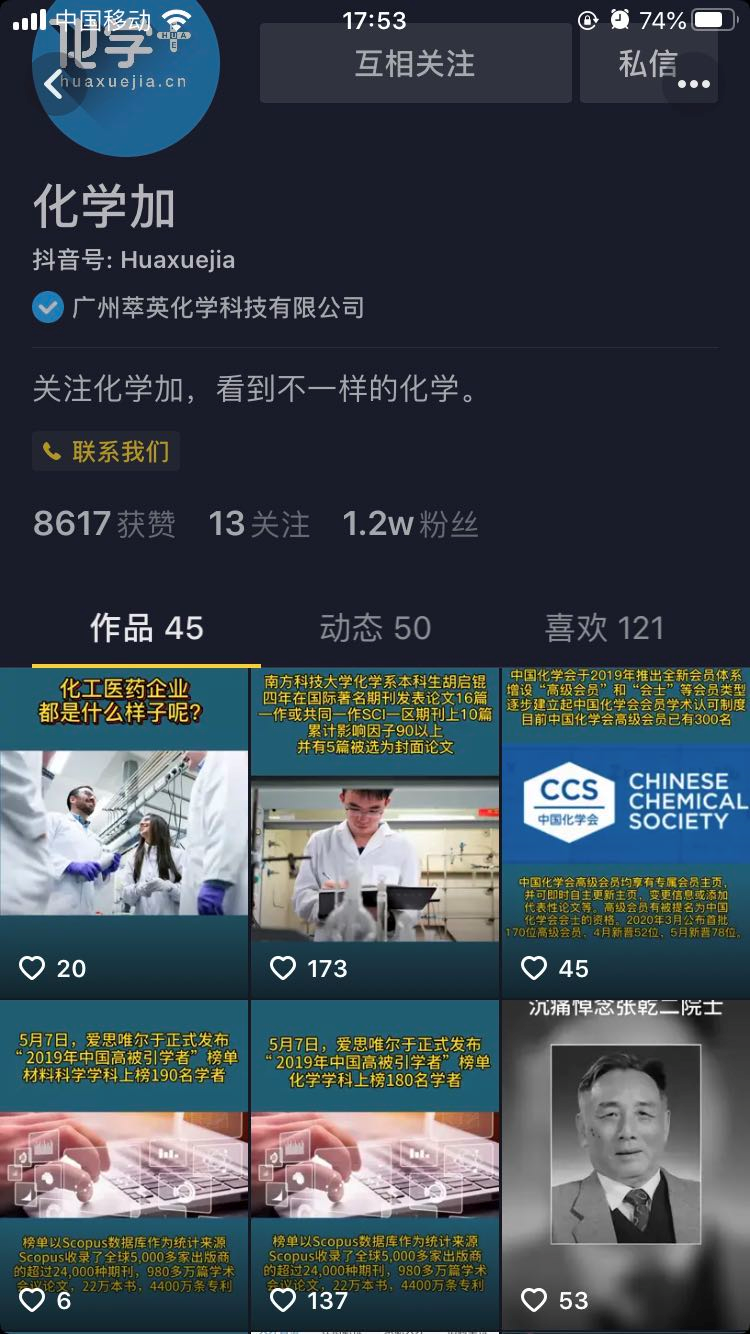Open the Chinese Chemical Society video

click(x=625, y=832)
